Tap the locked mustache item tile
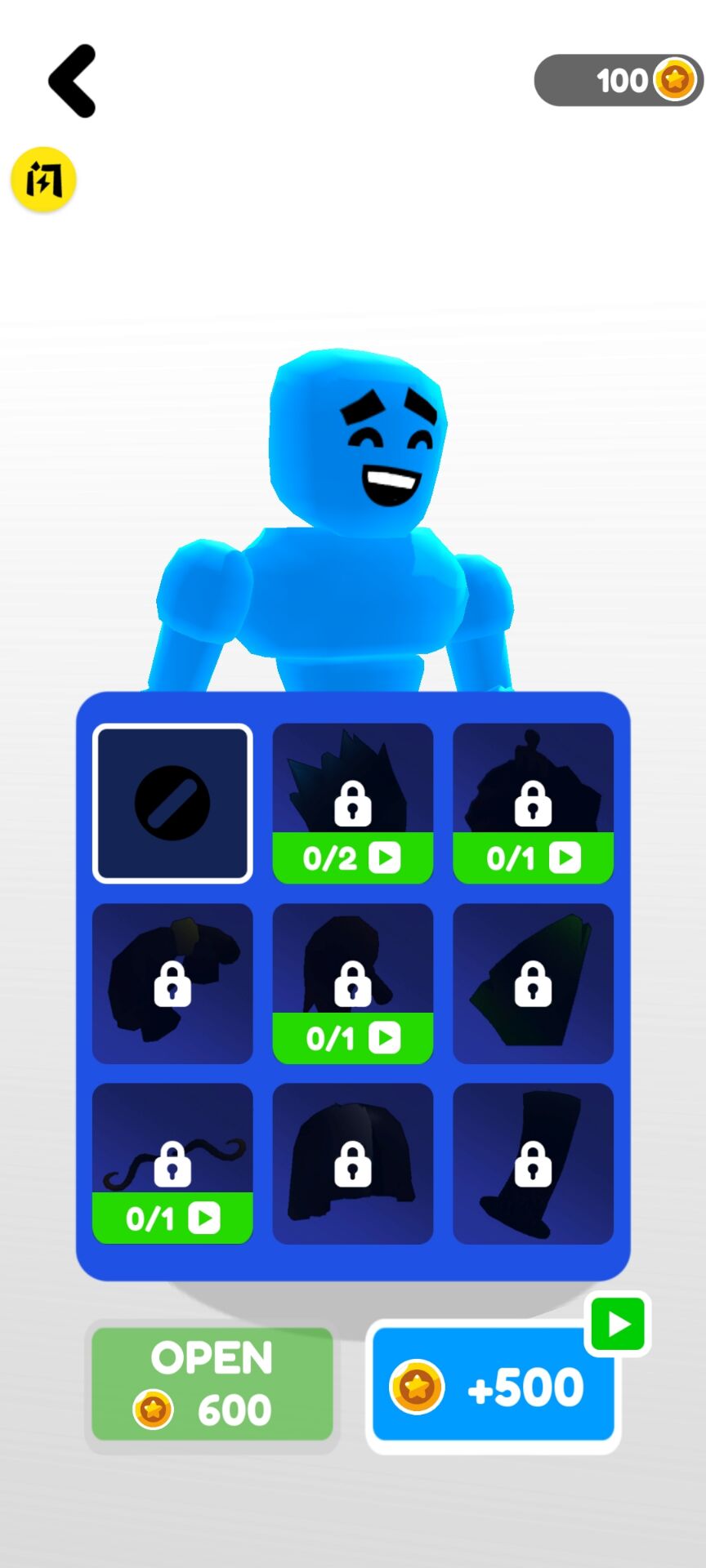 tap(172, 1163)
